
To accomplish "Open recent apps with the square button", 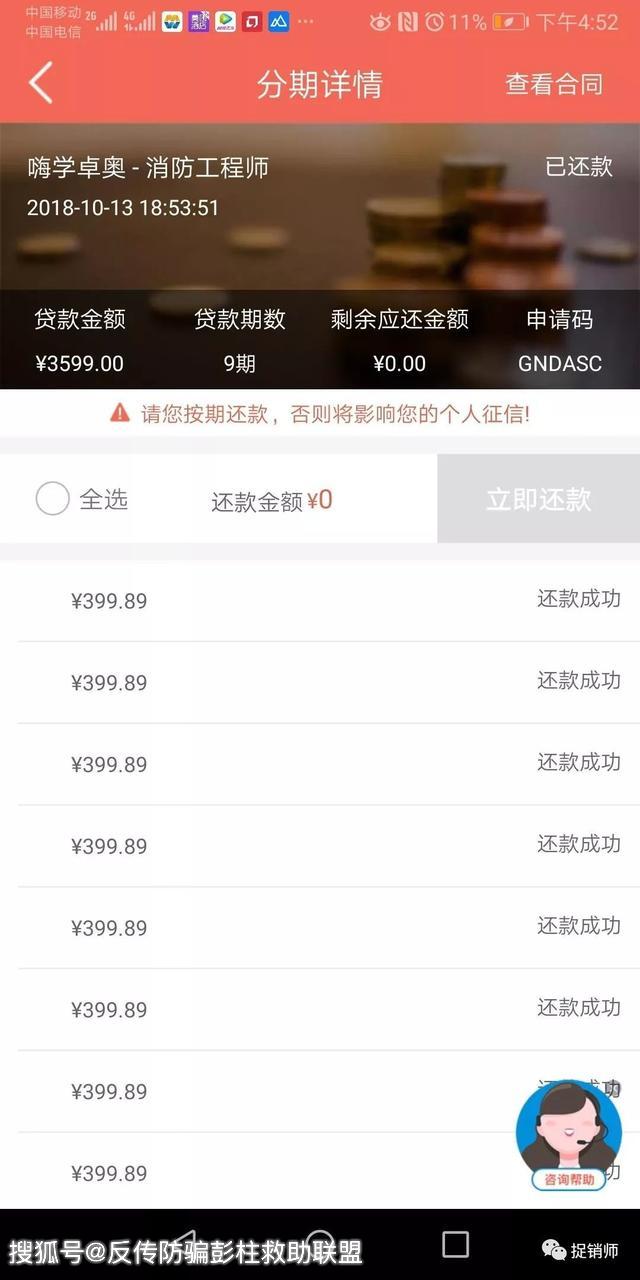I will 455,1244.
